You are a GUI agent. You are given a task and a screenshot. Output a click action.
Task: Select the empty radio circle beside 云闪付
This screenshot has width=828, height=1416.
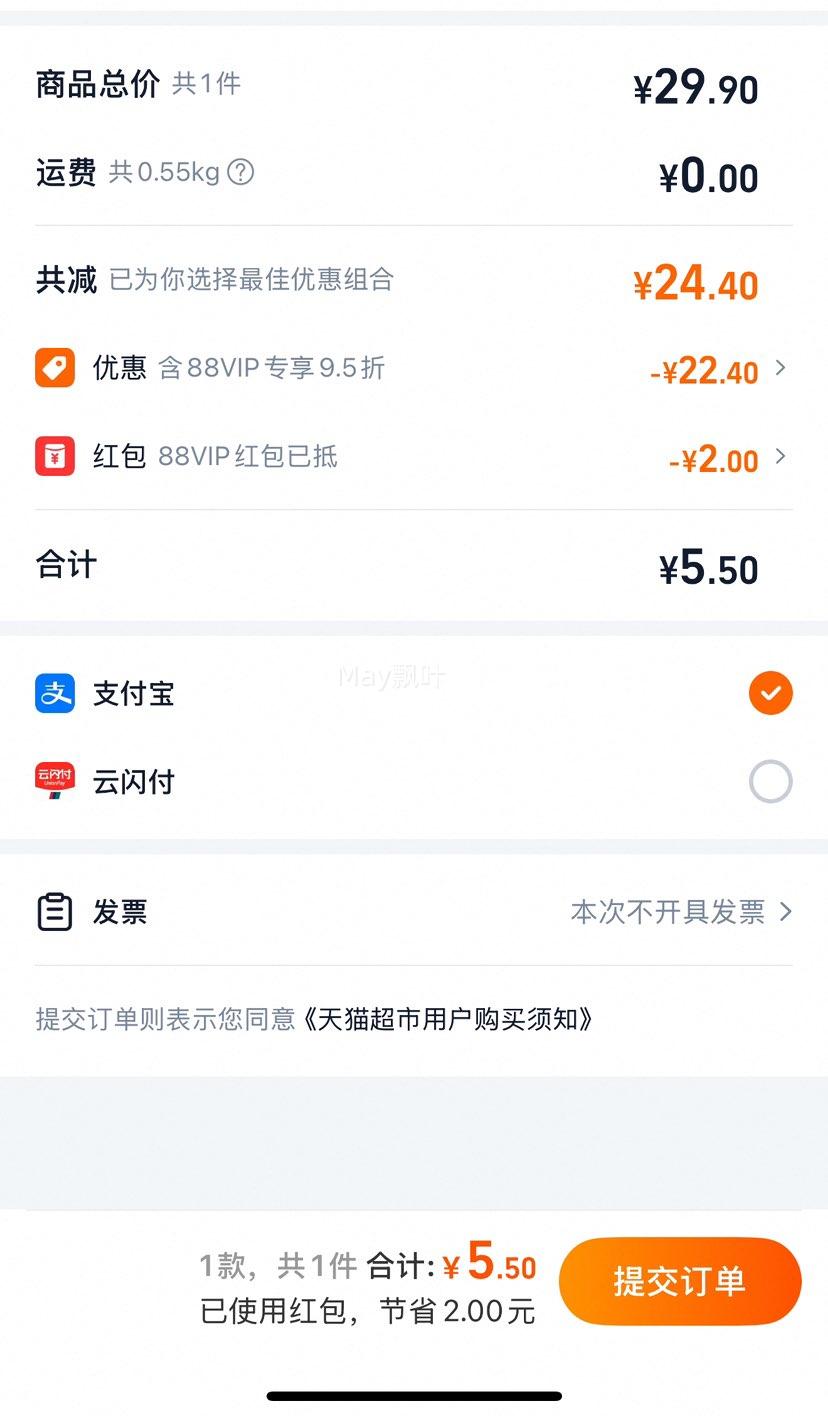coord(770,781)
